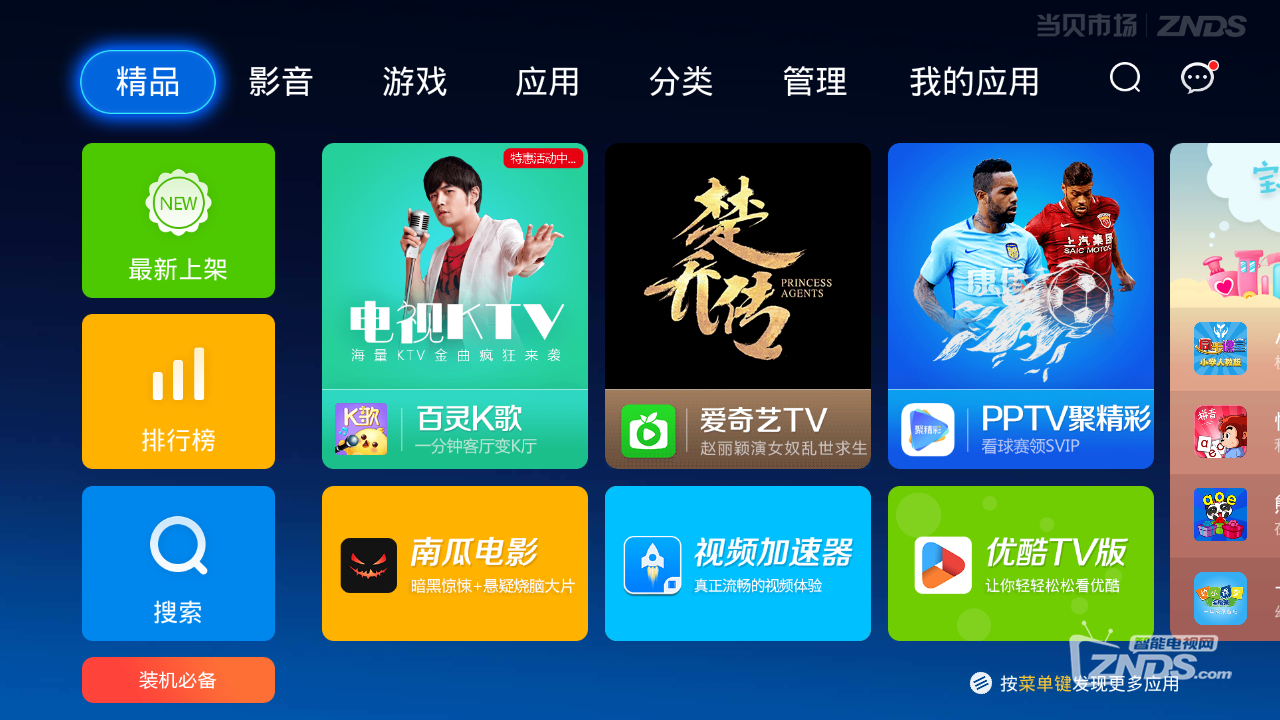Screen dimensions: 1280x720
Task: Open the 我的应用 tab
Action: click(x=974, y=82)
